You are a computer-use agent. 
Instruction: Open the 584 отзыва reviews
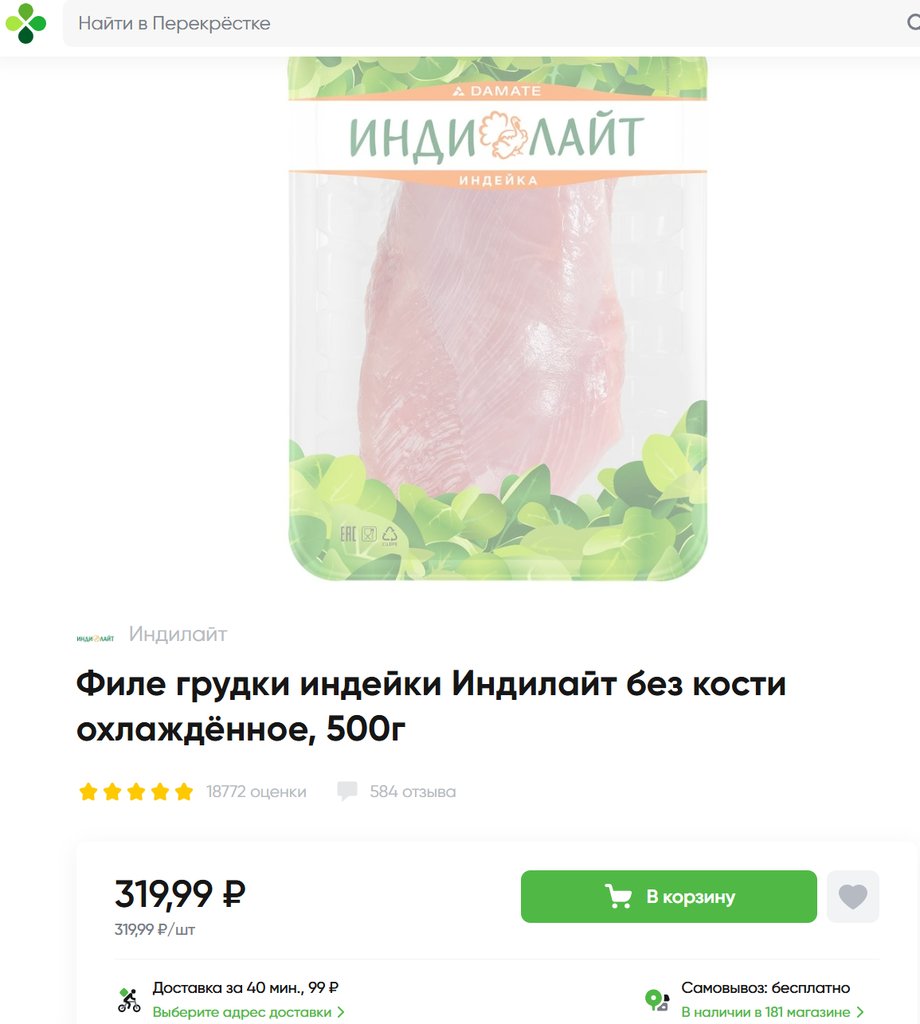(412, 792)
